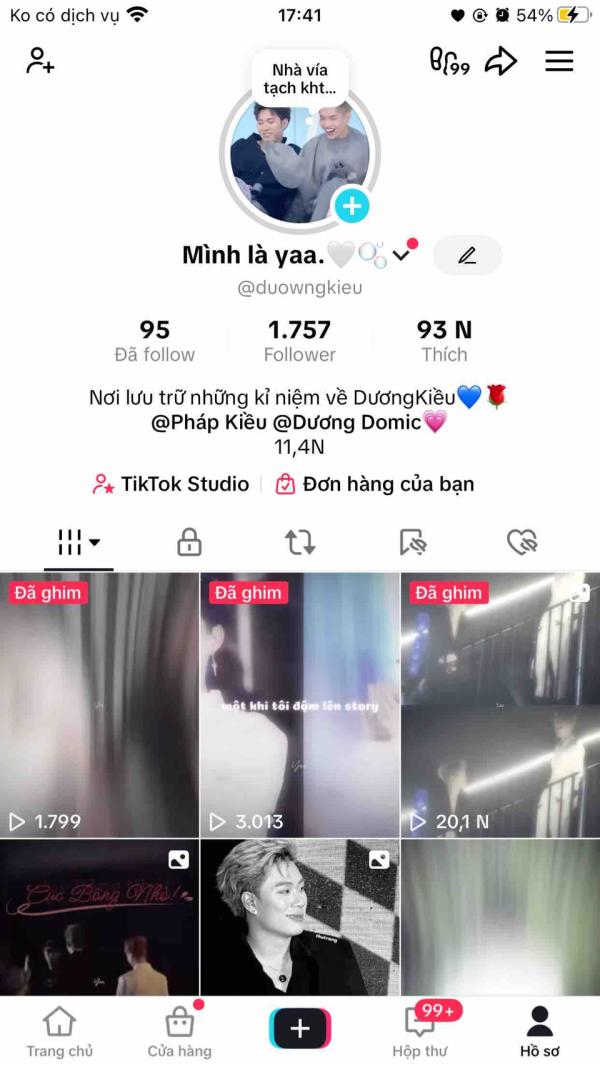Switch to the liked videos tab
The width and height of the screenshot is (600, 1067).
[x=522, y=542]
